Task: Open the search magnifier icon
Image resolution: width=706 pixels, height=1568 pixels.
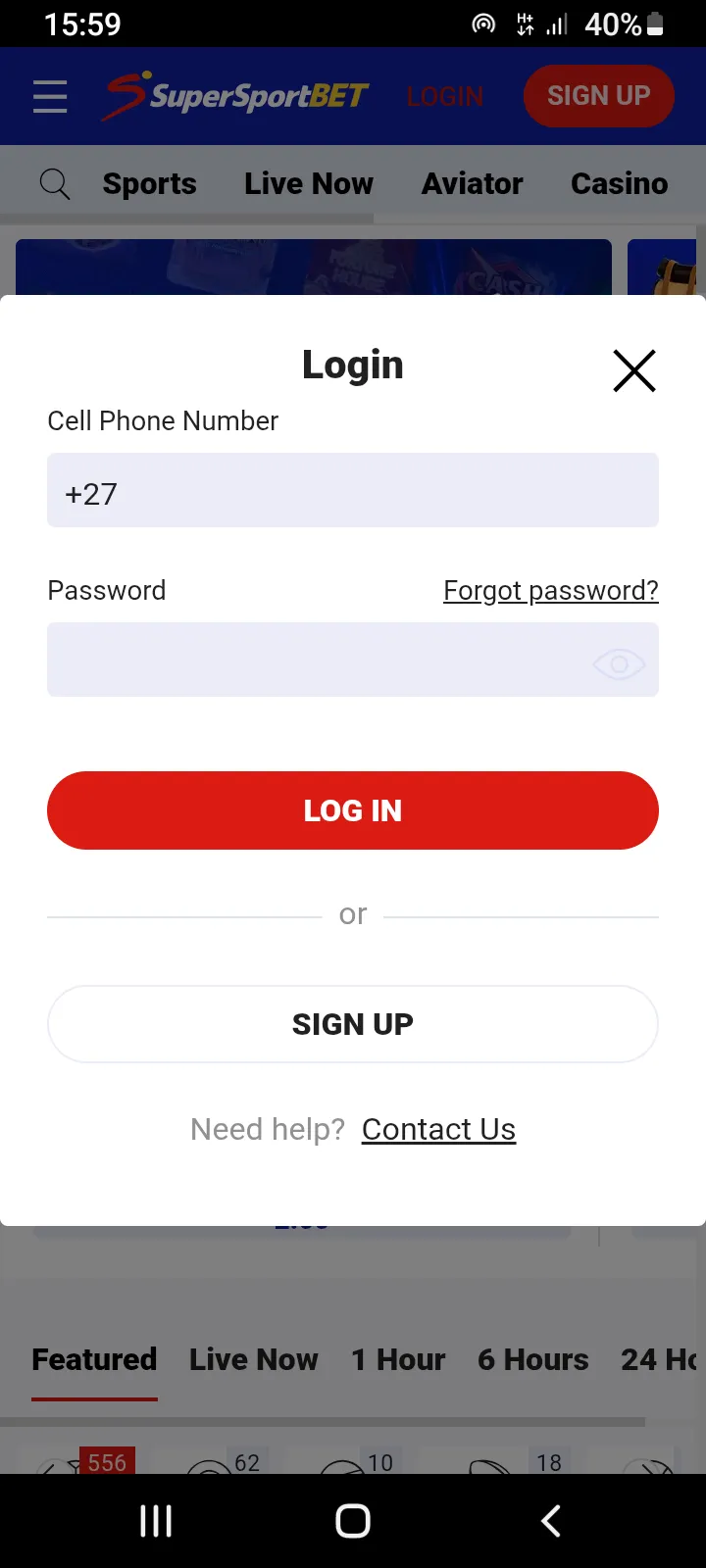Action: coord(54,183)
